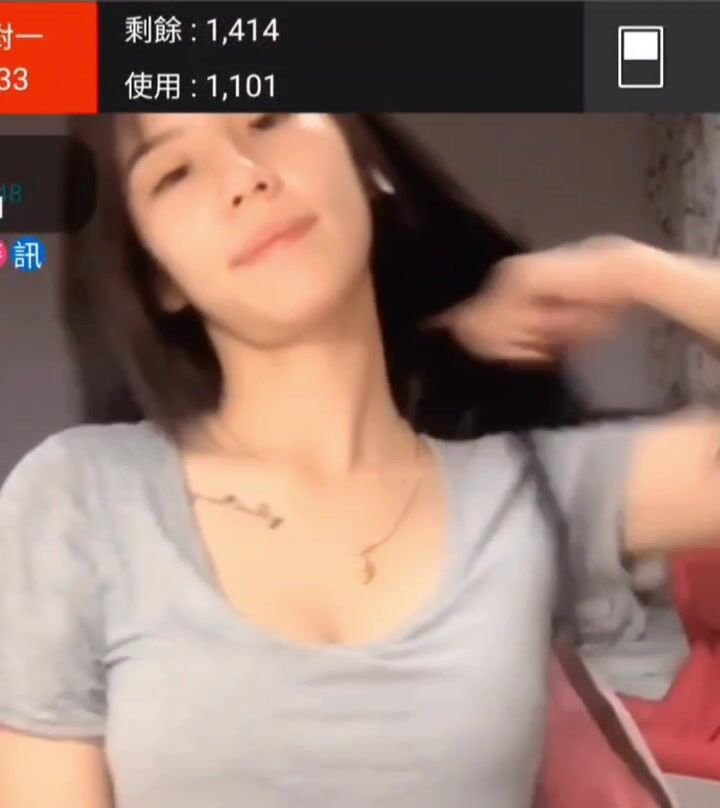This screenshot has width=720, height=808.
Task: Toggle the split-screen view icon
Action: tap(640, 57)
